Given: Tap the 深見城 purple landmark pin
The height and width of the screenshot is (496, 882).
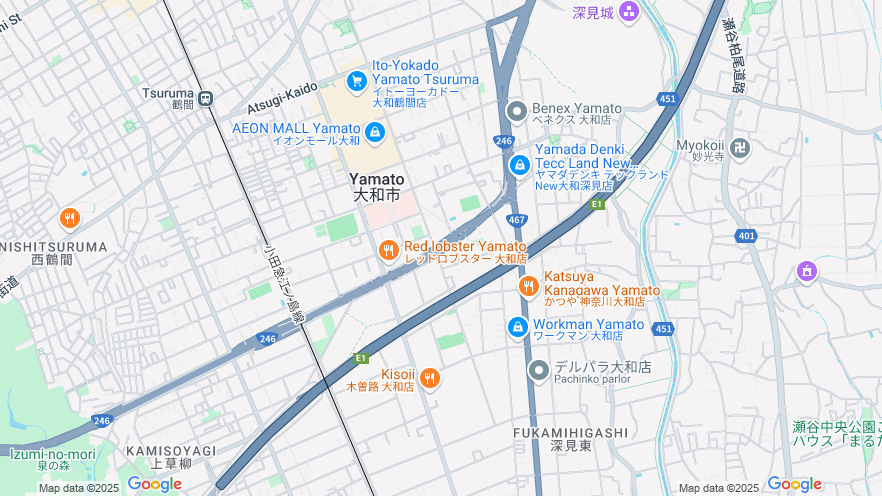Looking at the screenshot, I should pyautogui.click(x=629, y=12).
